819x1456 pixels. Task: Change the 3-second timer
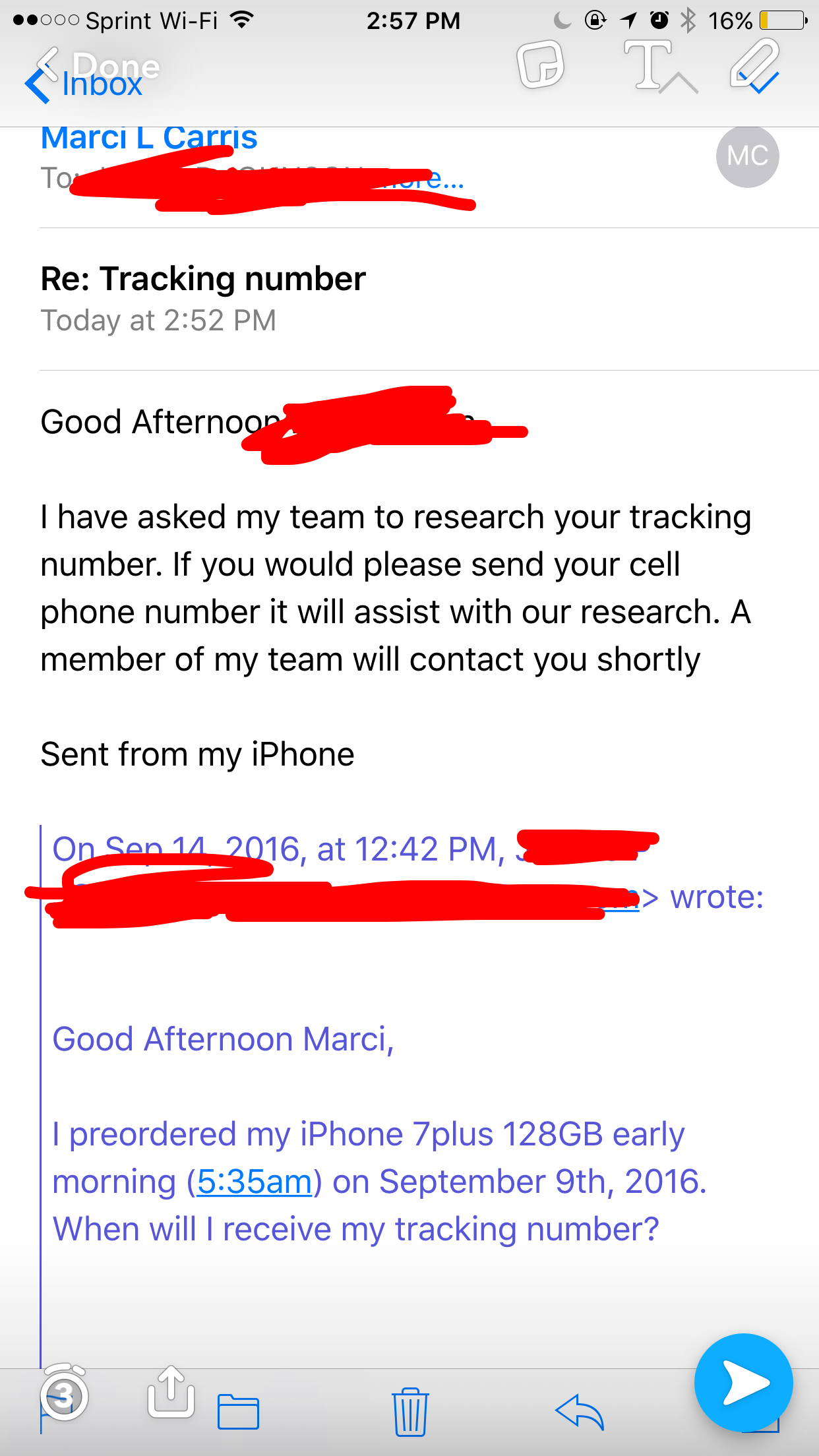[x=64, y=1395]
